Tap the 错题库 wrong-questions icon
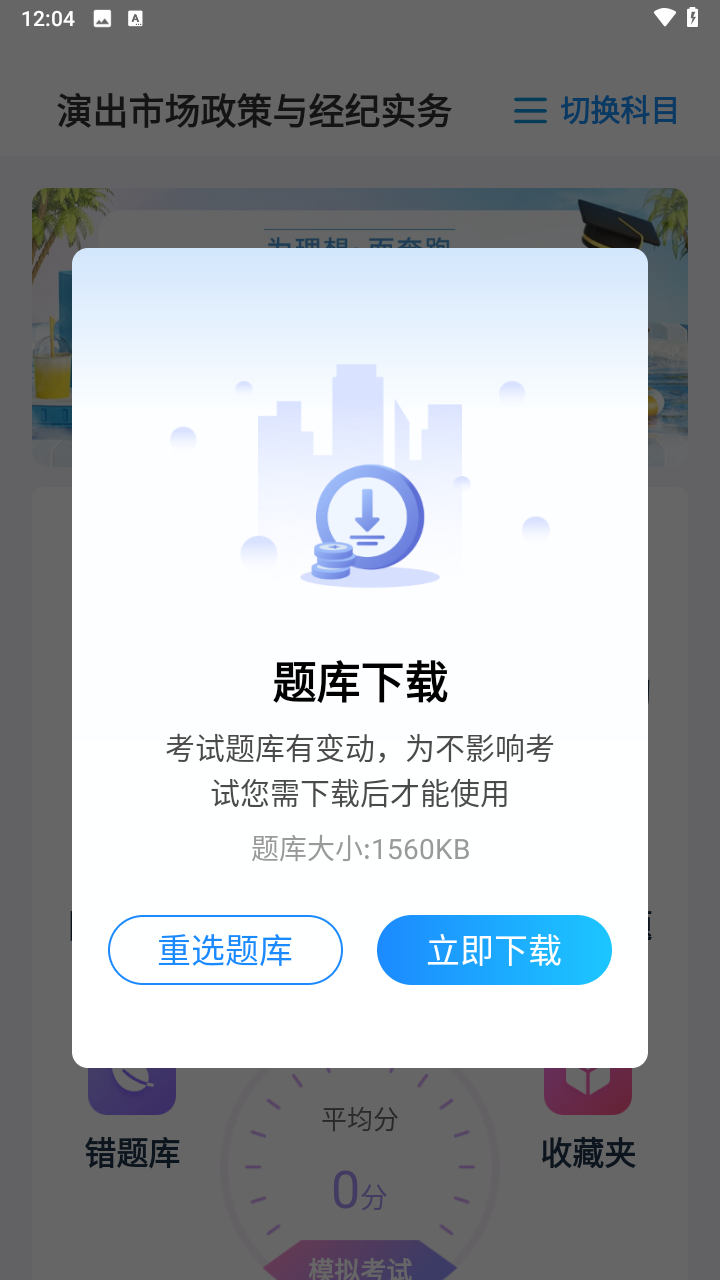Image resolution: width=720 pixels, height=1280 pixels. coord(132,1090)
